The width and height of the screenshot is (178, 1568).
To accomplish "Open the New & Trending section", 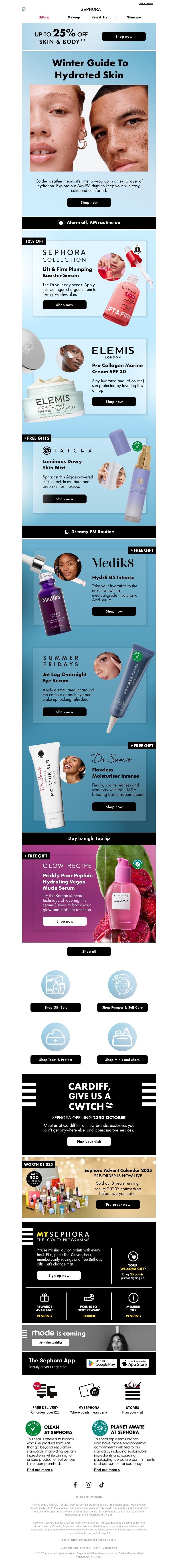I will (x=104, y=18).
